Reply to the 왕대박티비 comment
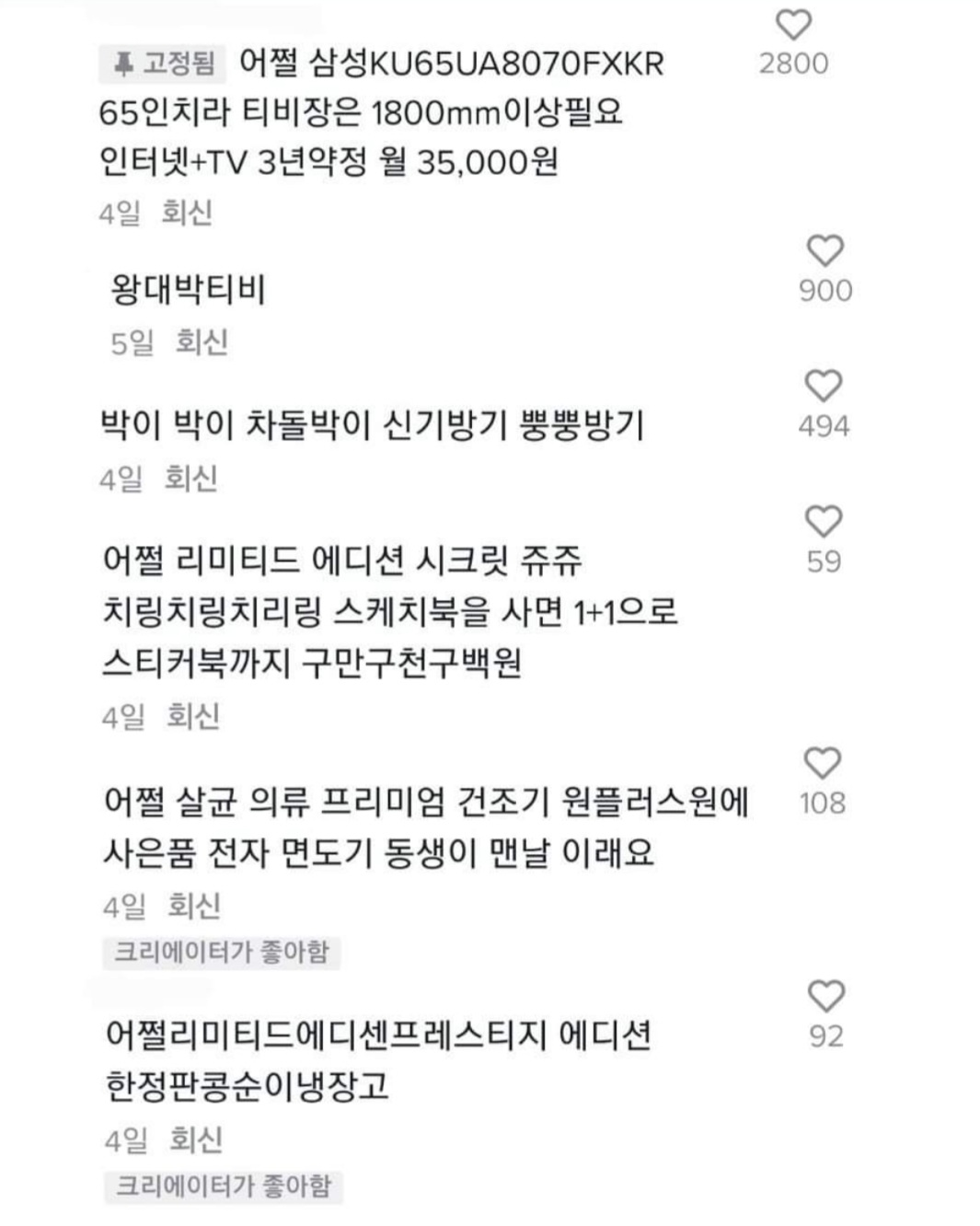980x1226 pixels. click(202, 342)
